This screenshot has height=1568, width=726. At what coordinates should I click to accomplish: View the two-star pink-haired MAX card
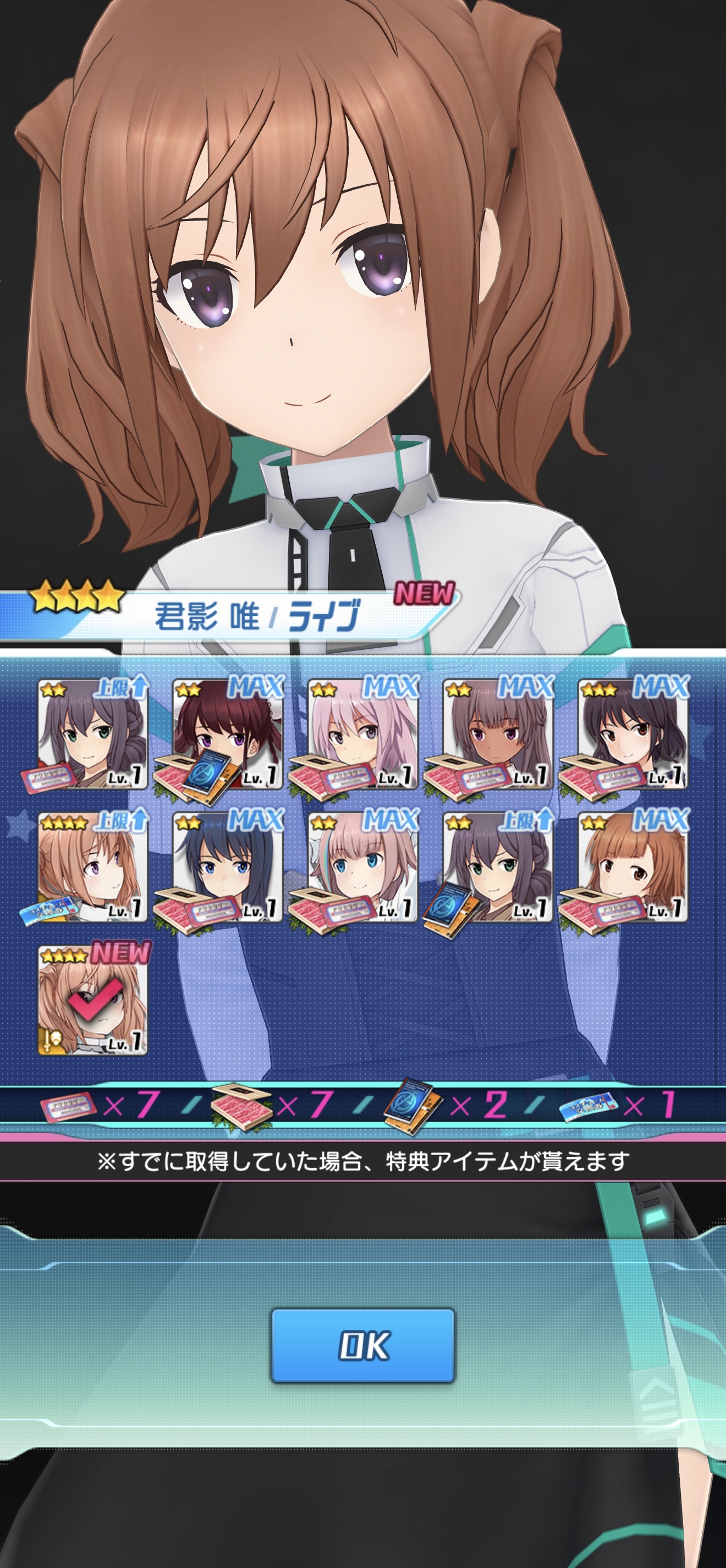tap(363, 734)
